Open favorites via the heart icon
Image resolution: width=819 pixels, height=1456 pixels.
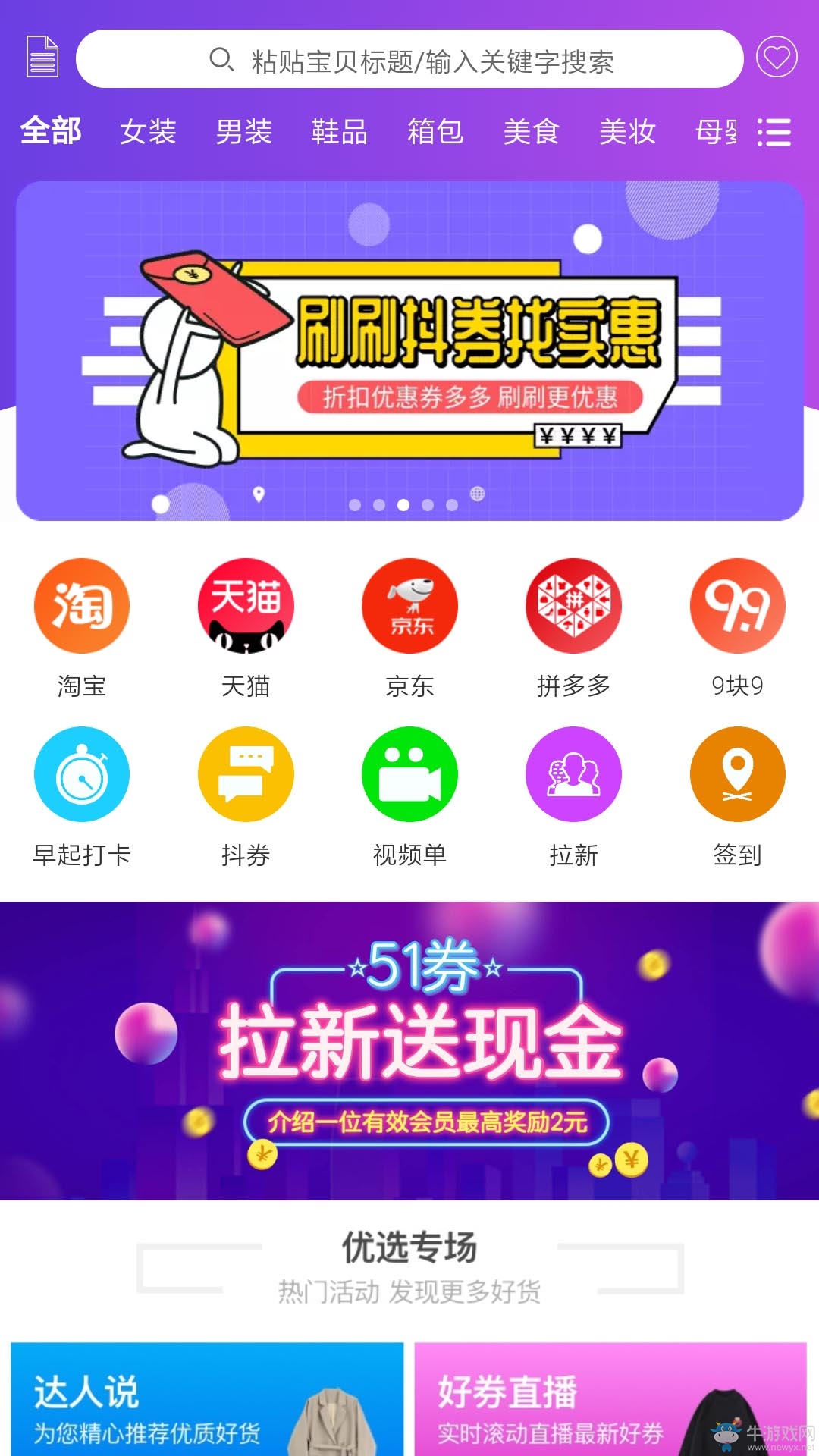point(777,58)
